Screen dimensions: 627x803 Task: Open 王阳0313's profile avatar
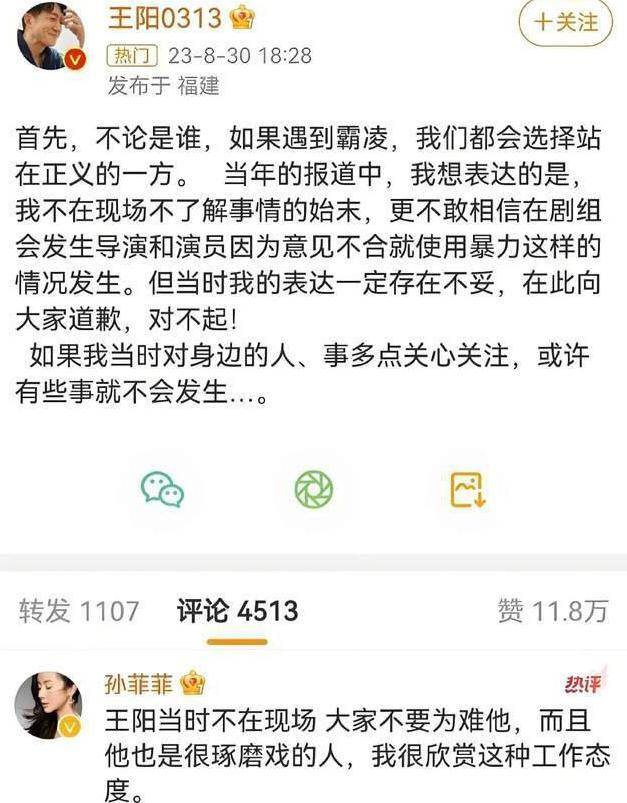click(x=50, y=35)
